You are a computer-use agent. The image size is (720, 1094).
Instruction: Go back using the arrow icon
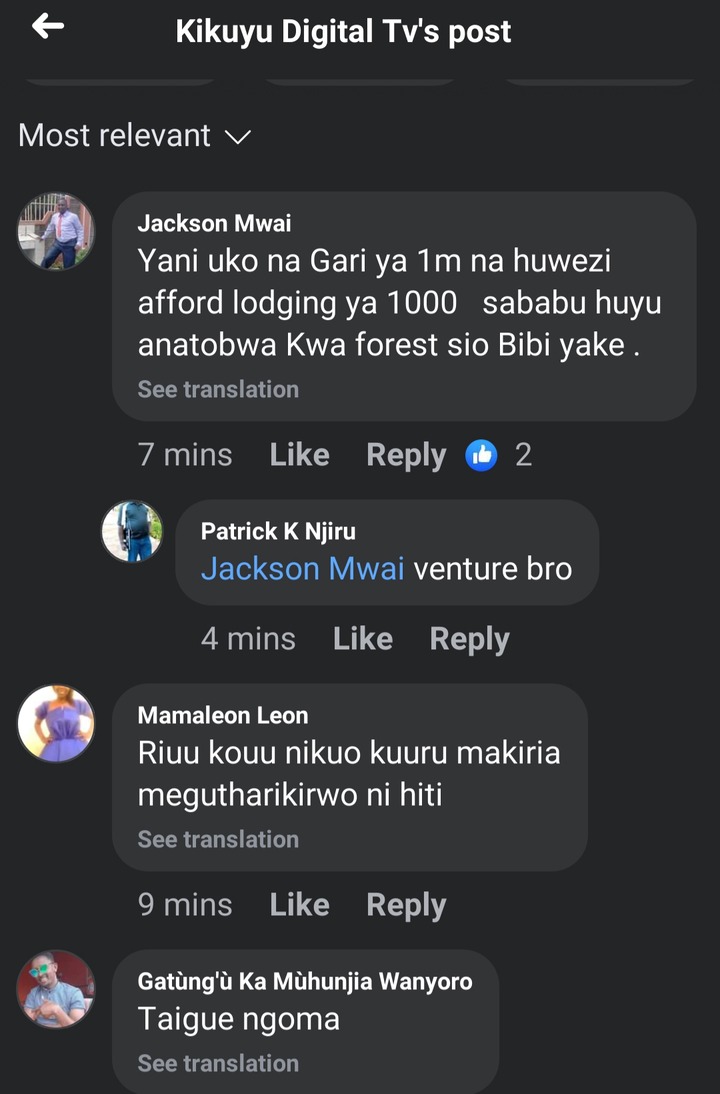[48, 28]
